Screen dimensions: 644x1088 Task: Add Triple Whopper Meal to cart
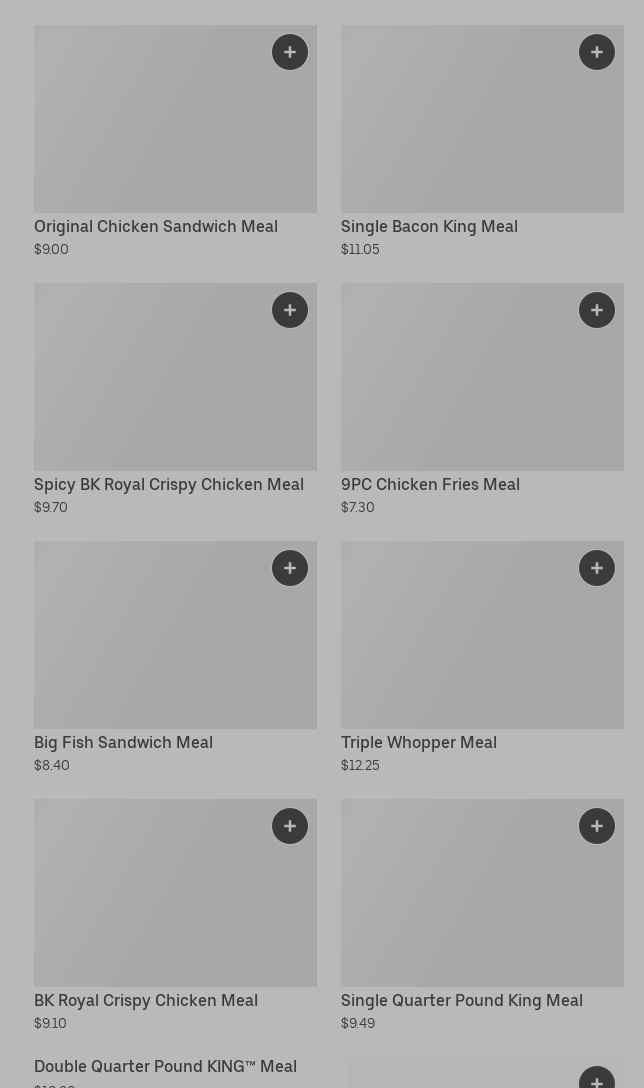tap(597, 568)
